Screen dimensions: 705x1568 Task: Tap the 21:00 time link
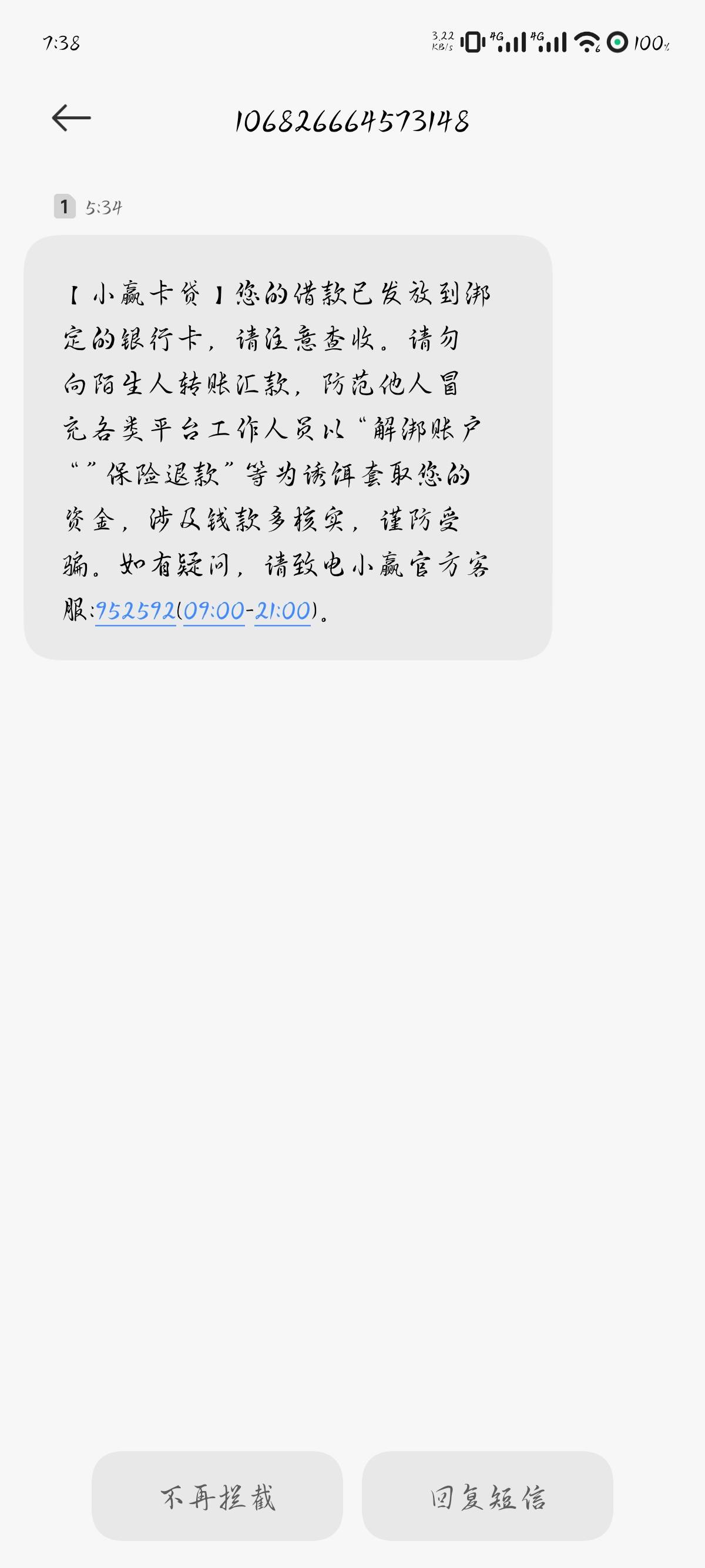[283, 611]
